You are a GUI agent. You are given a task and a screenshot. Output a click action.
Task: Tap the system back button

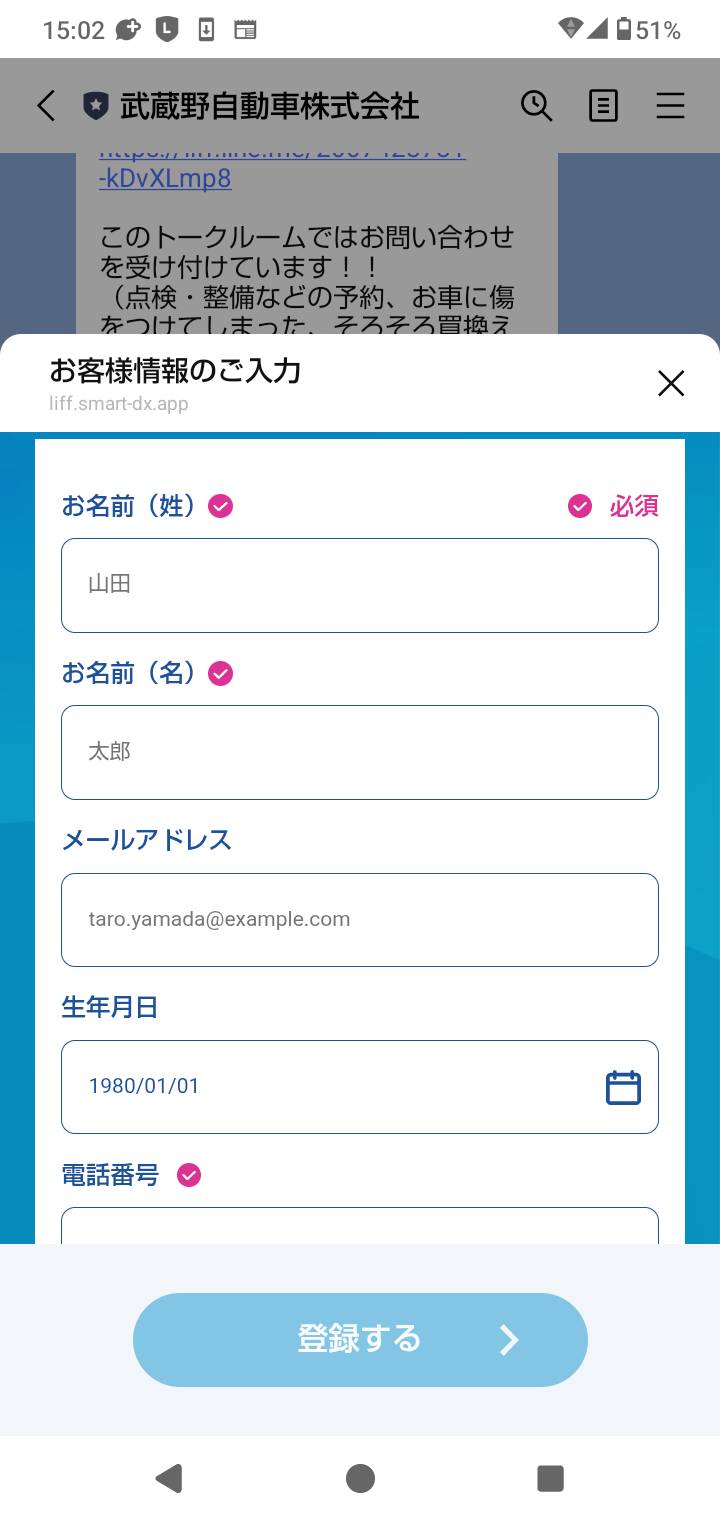click(169, 1478)
